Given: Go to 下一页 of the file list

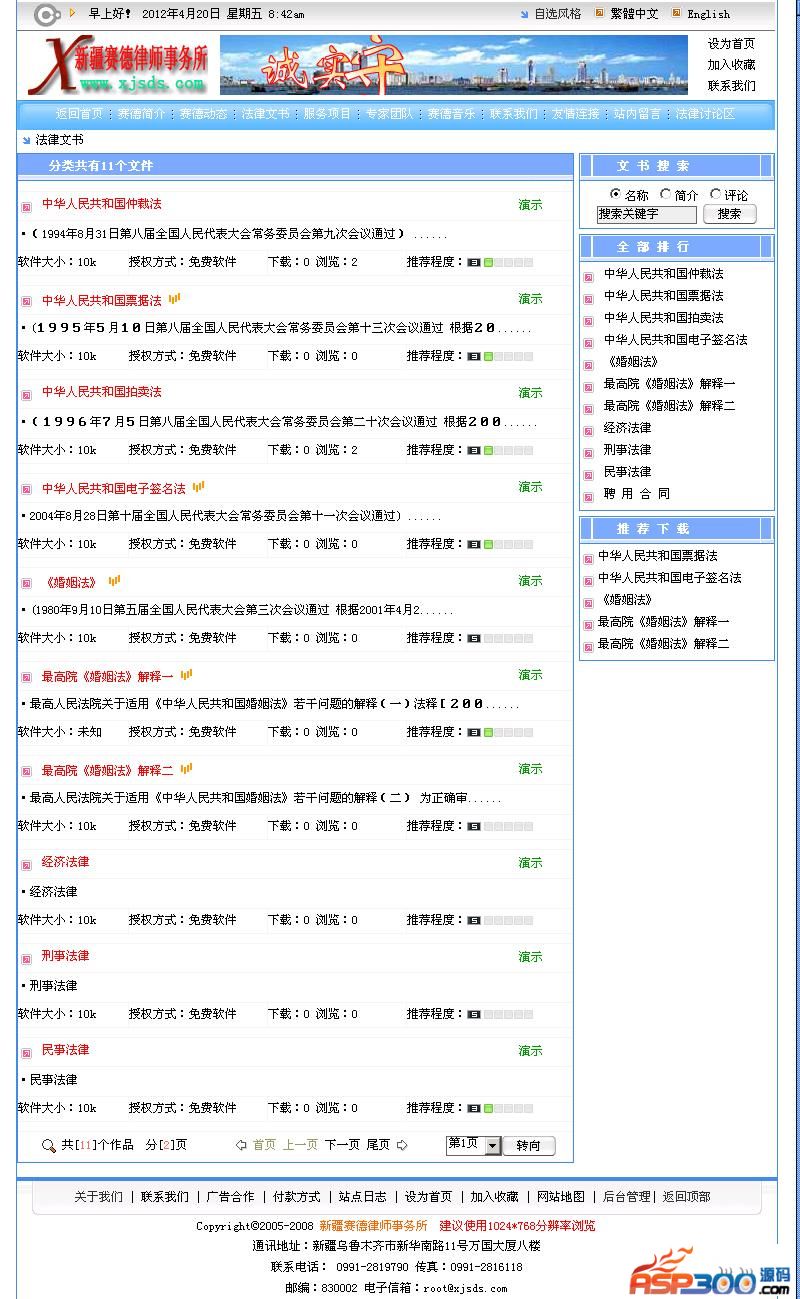Looking at the screenshot, I should (342, 1145).
